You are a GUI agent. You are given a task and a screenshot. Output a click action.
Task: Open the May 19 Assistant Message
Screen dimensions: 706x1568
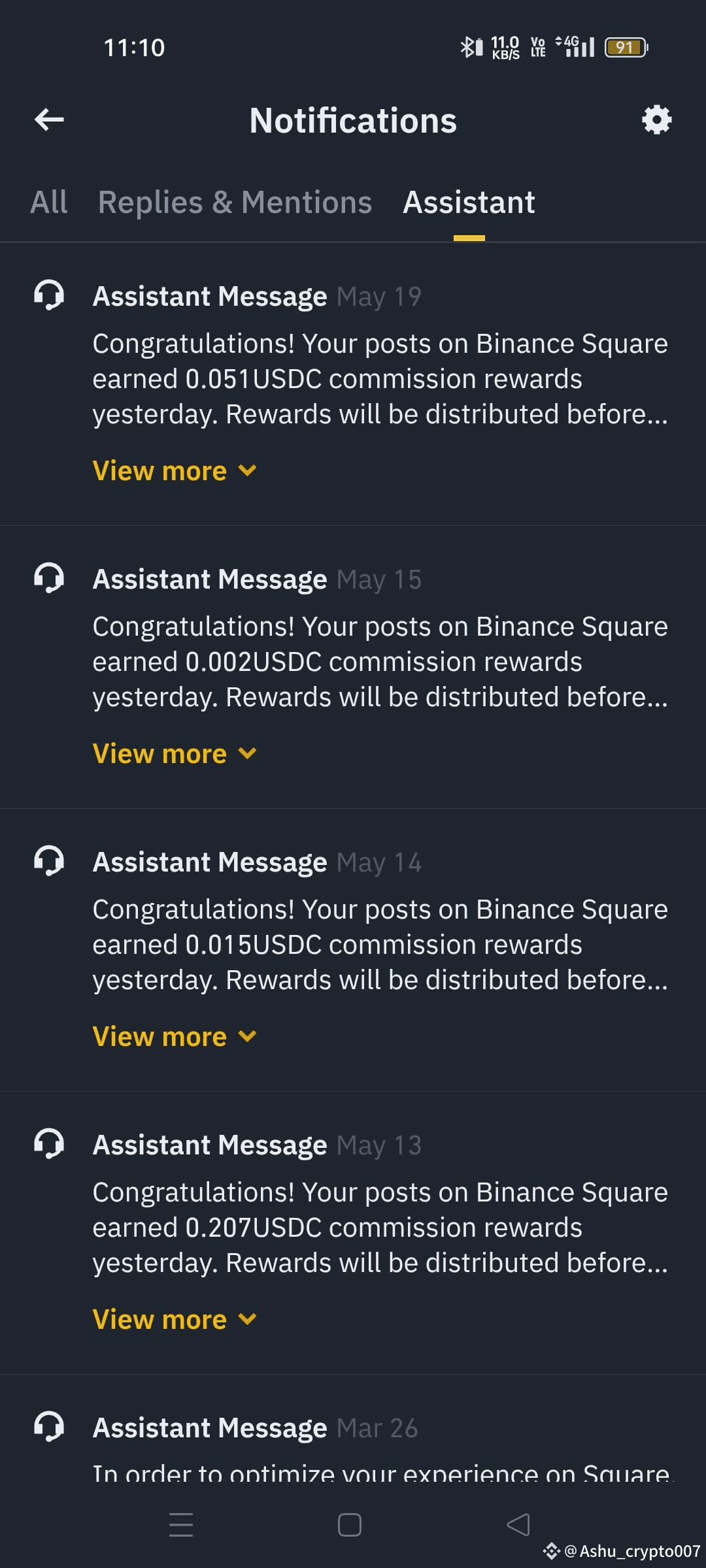click(x=210, y=295)
